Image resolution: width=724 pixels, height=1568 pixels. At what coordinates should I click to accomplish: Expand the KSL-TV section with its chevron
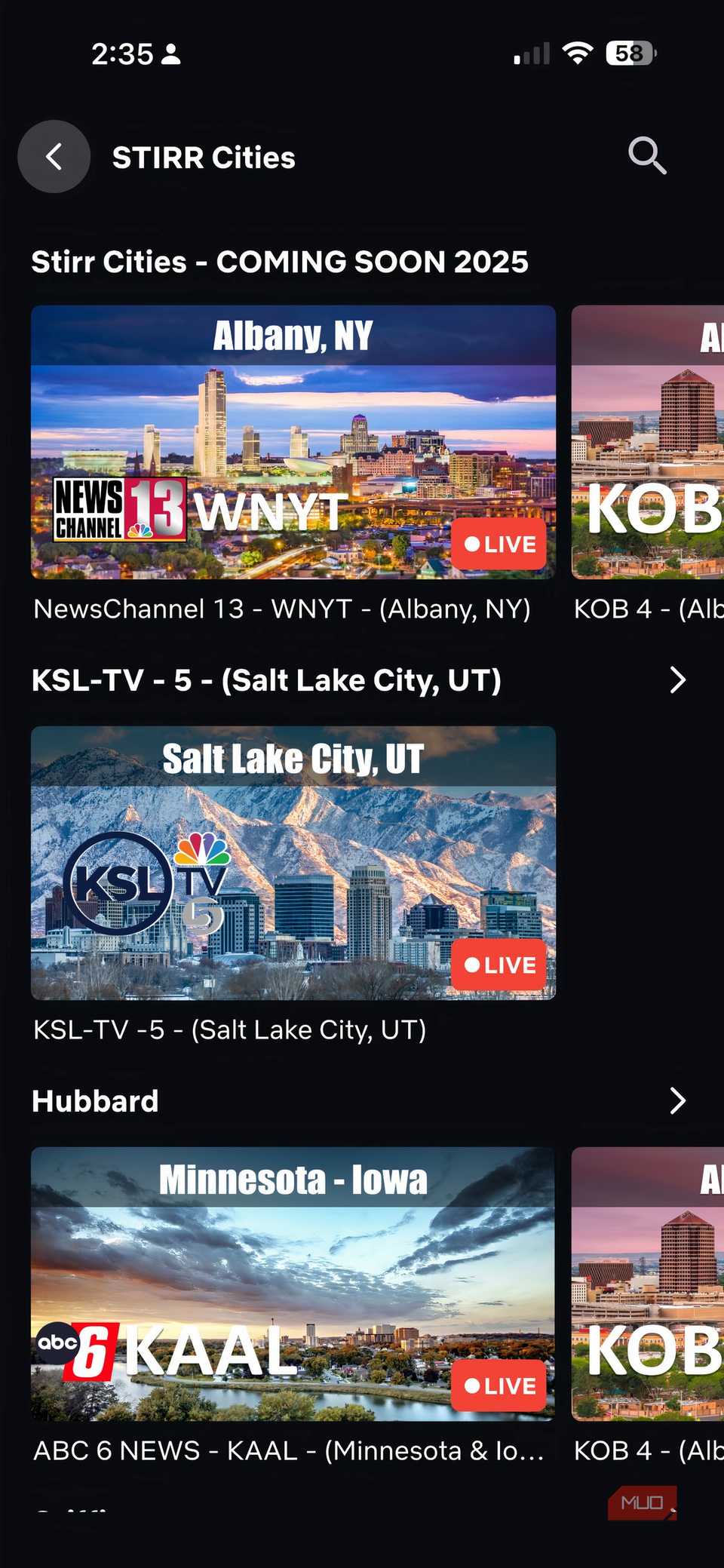coord(677,680)
